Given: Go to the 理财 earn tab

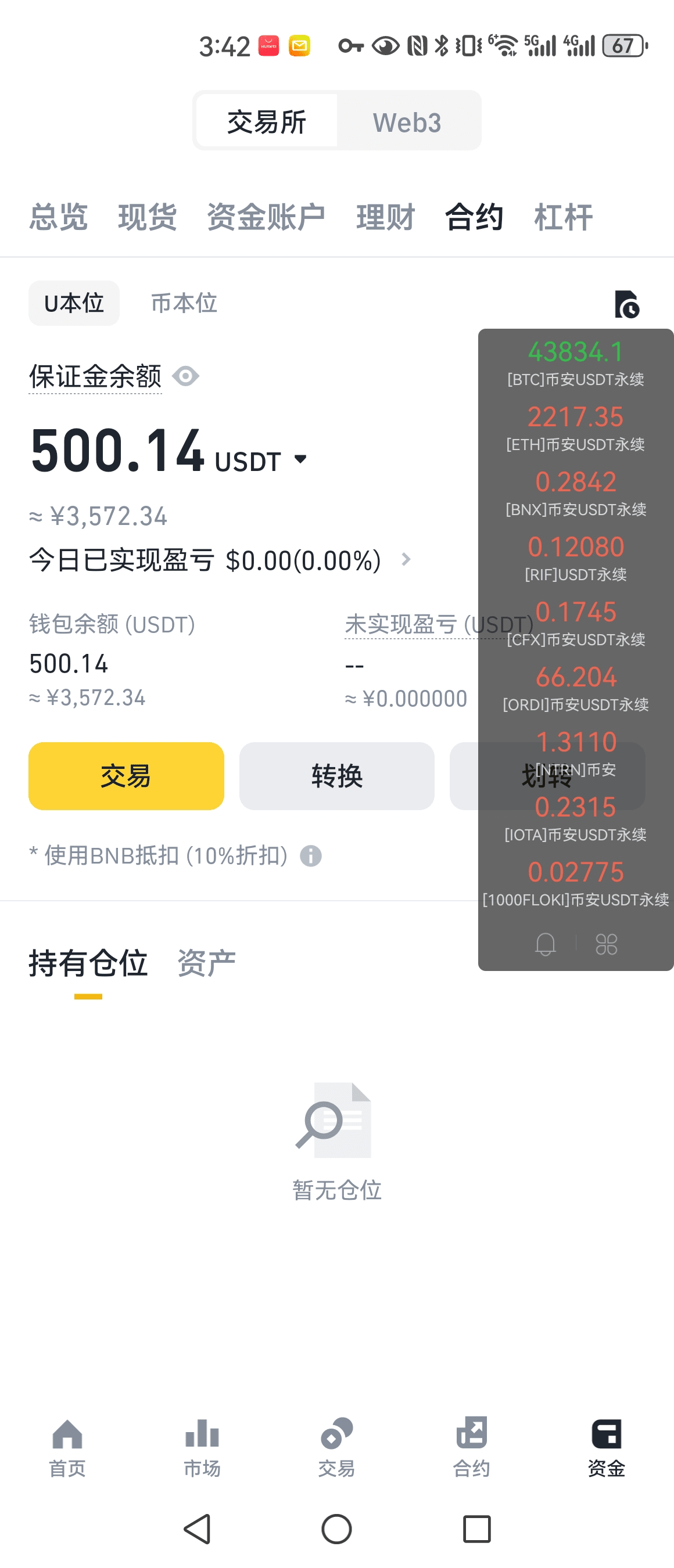Looking at the screenshot, I should click(385, 217).
